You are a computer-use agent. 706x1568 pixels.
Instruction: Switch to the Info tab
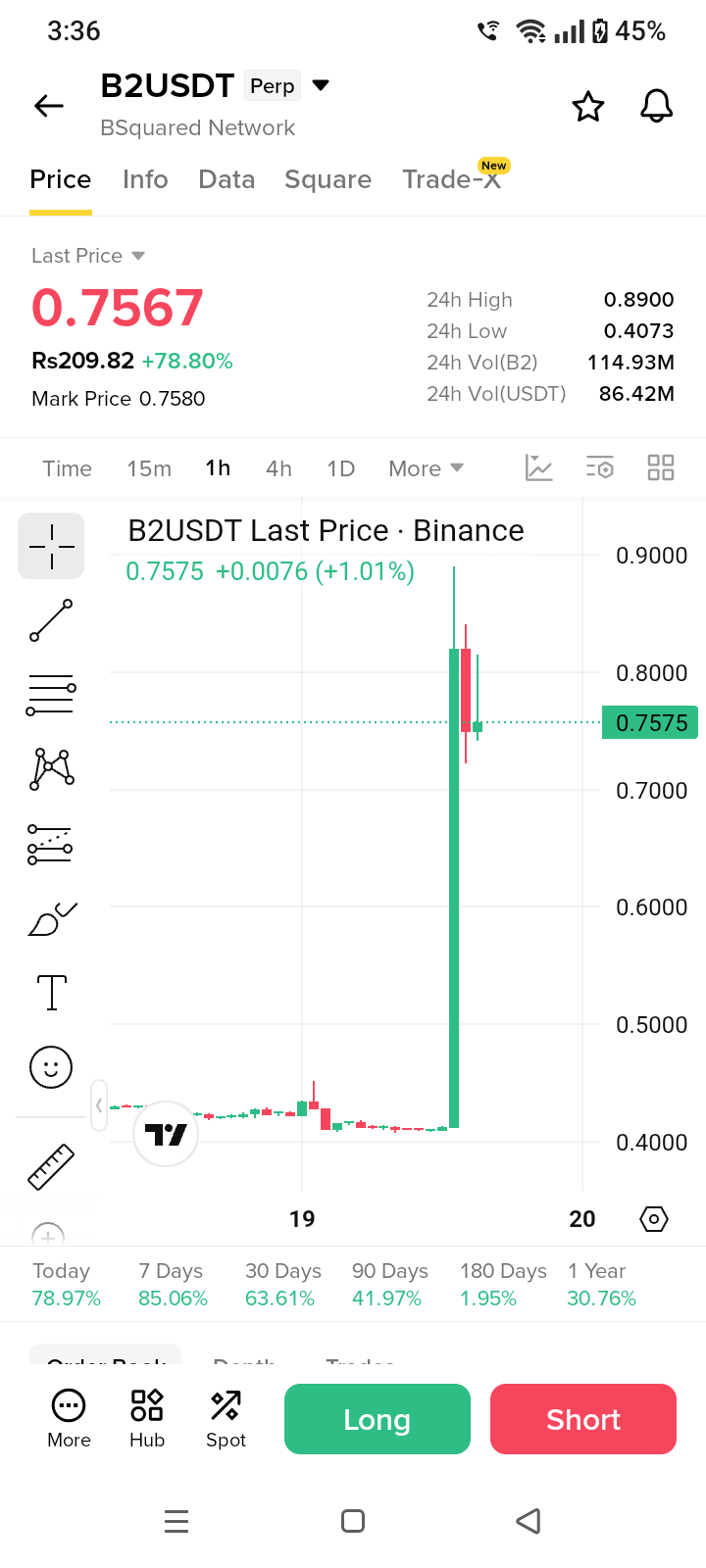tap(145, 179)
